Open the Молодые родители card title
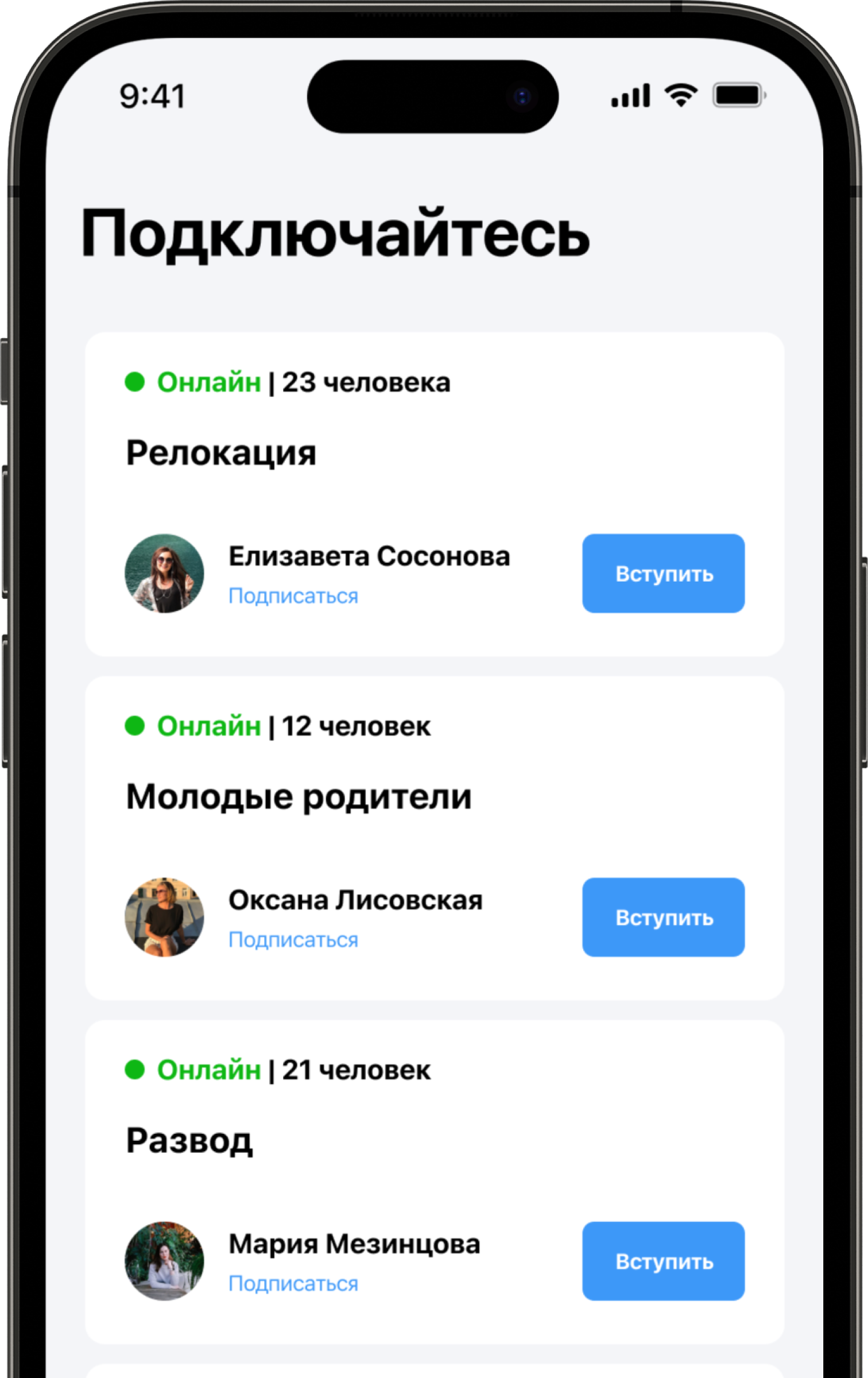Image resolution: width=868 pixels, height=1378 pixels. tap(299, 797)
